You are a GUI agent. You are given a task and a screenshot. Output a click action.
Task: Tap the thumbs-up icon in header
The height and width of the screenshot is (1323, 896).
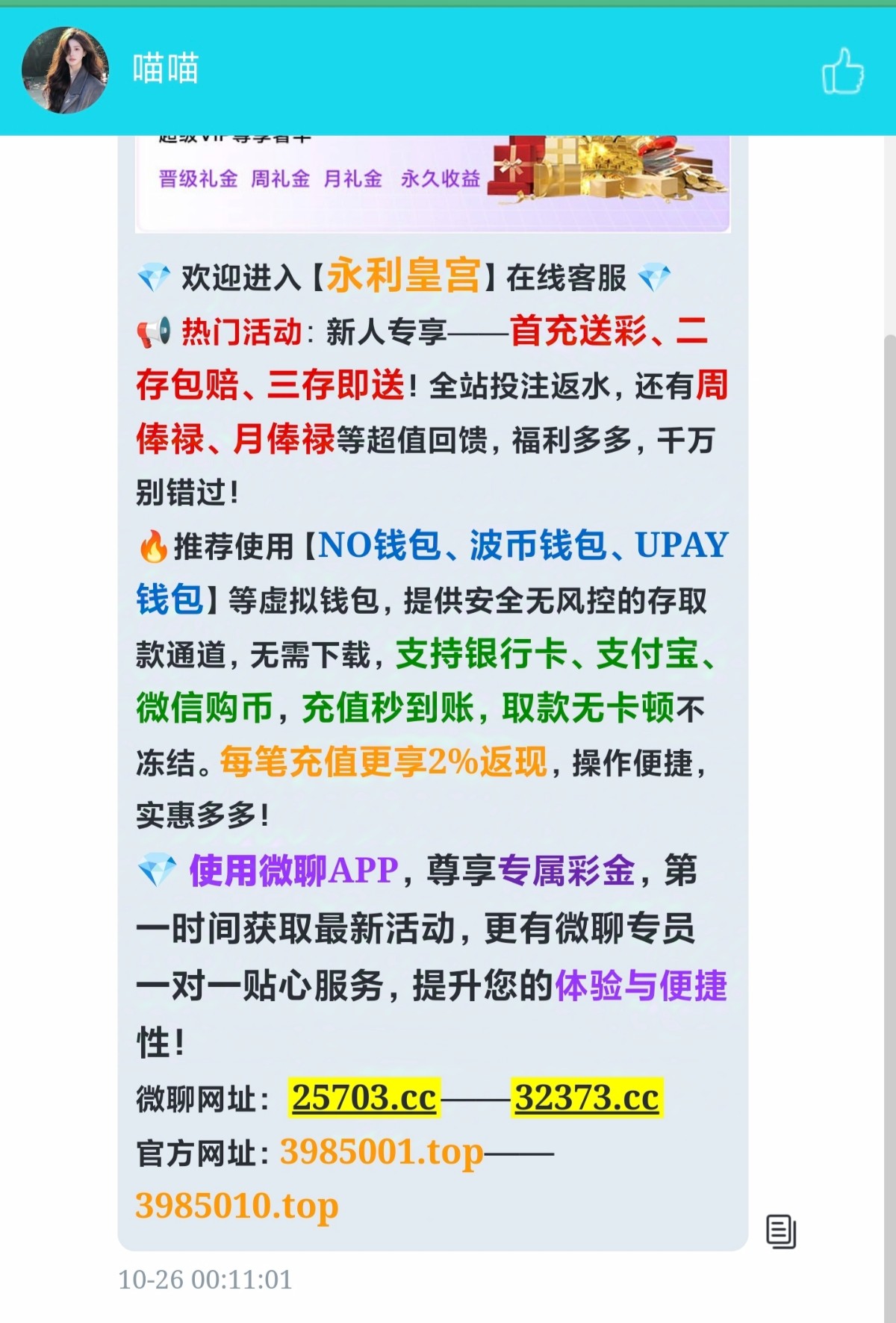(x=842, y=72)
